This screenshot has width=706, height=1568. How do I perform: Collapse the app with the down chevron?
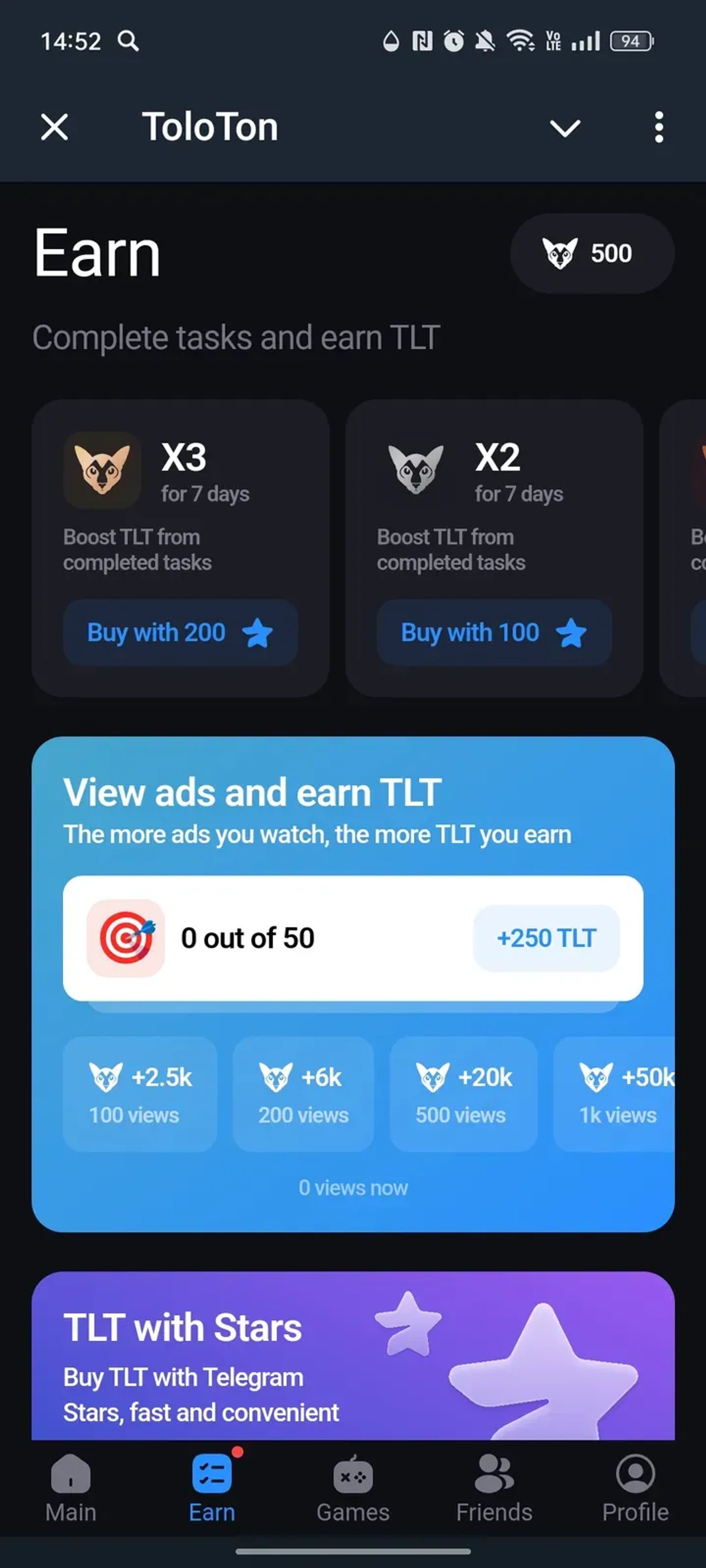coord(565,128)
